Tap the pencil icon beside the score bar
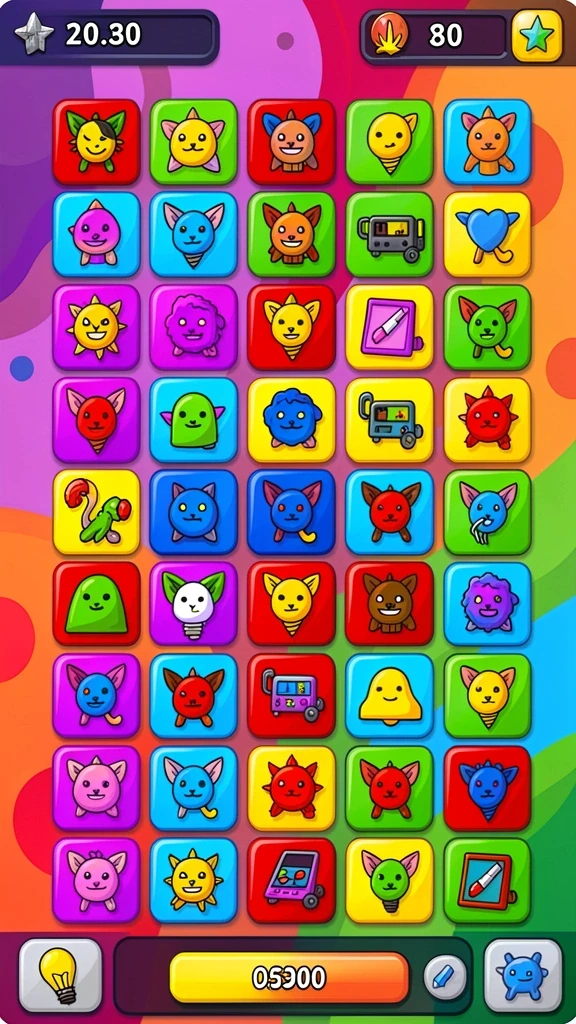 [445, 977]
